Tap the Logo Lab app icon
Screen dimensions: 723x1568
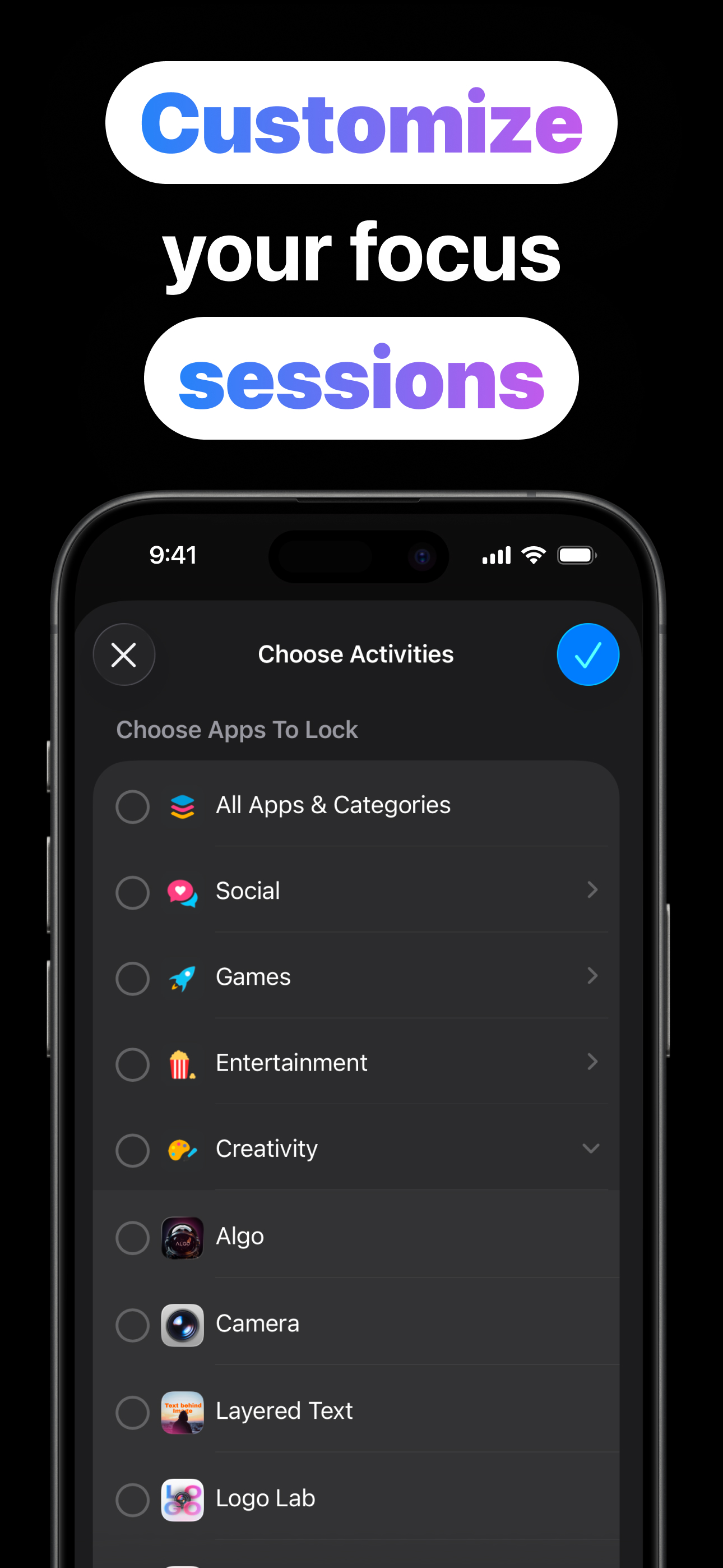point(182,1498)
